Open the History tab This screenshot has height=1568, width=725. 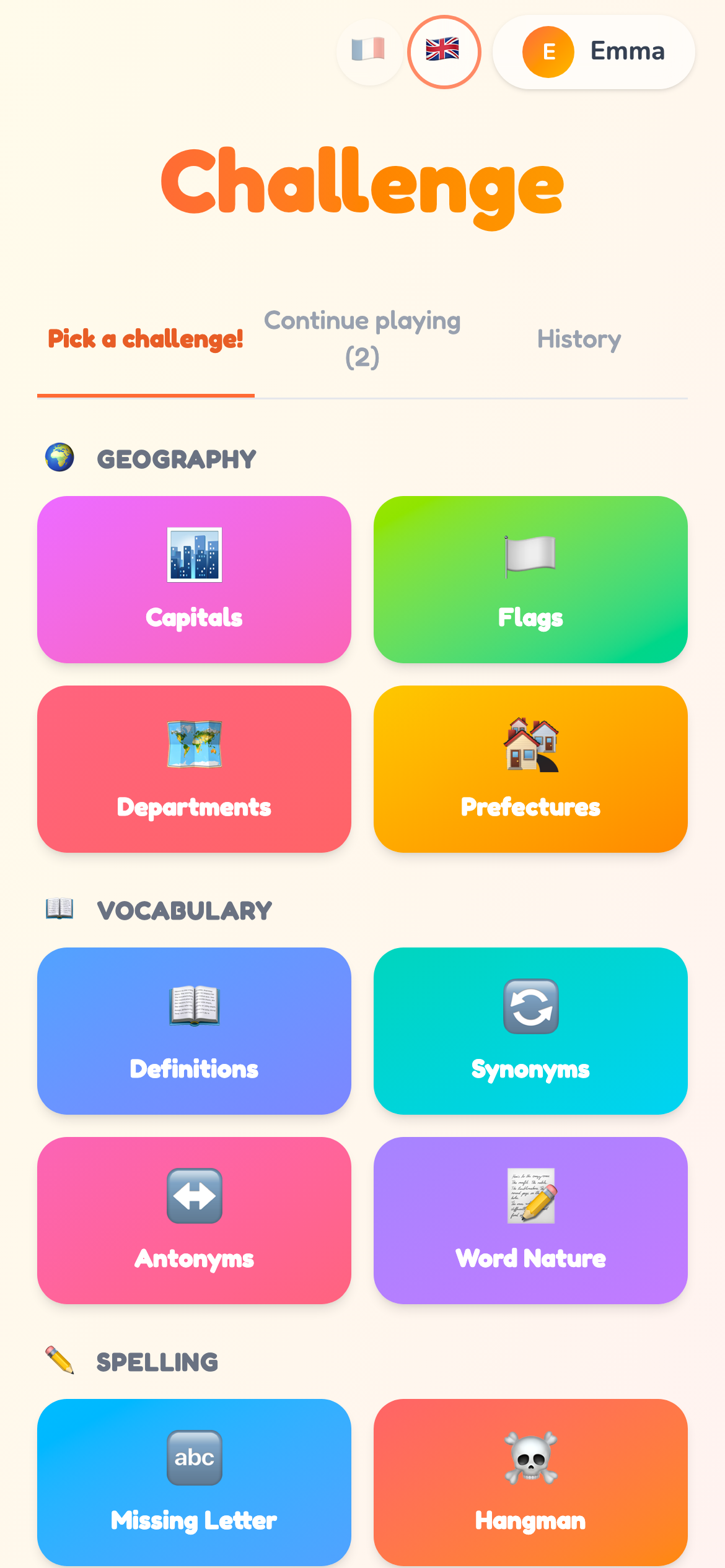(579, 339)
